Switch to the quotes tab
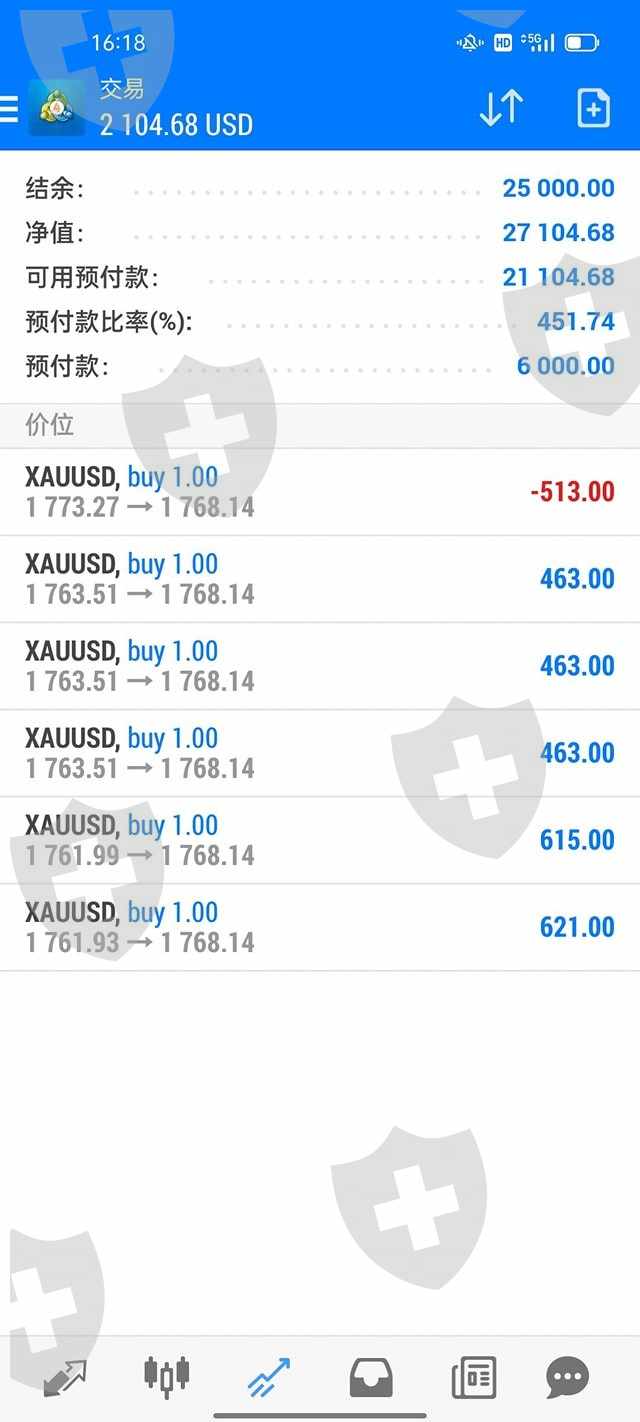 pos(65,1378)
